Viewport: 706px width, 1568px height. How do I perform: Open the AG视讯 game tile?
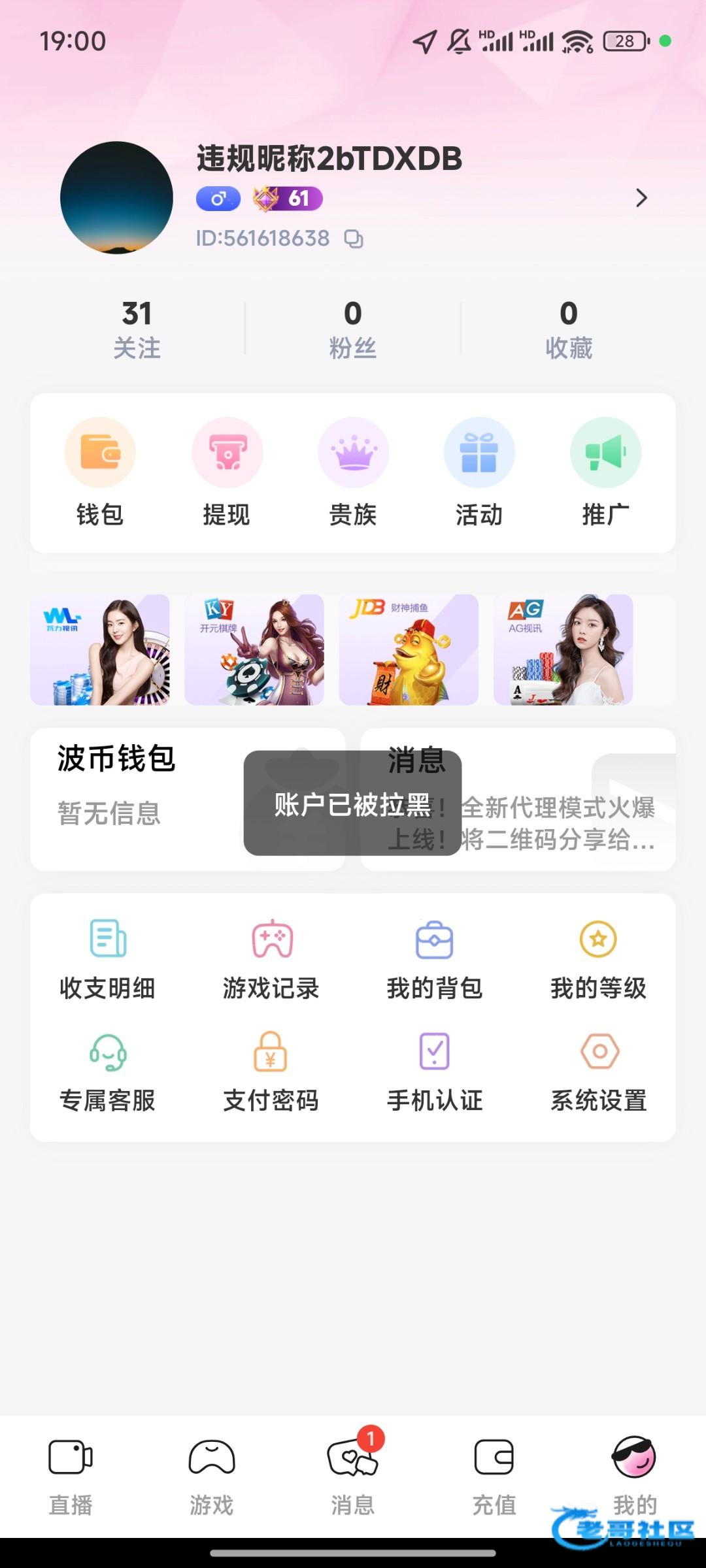pyautogui.click(x=563, y=649)
